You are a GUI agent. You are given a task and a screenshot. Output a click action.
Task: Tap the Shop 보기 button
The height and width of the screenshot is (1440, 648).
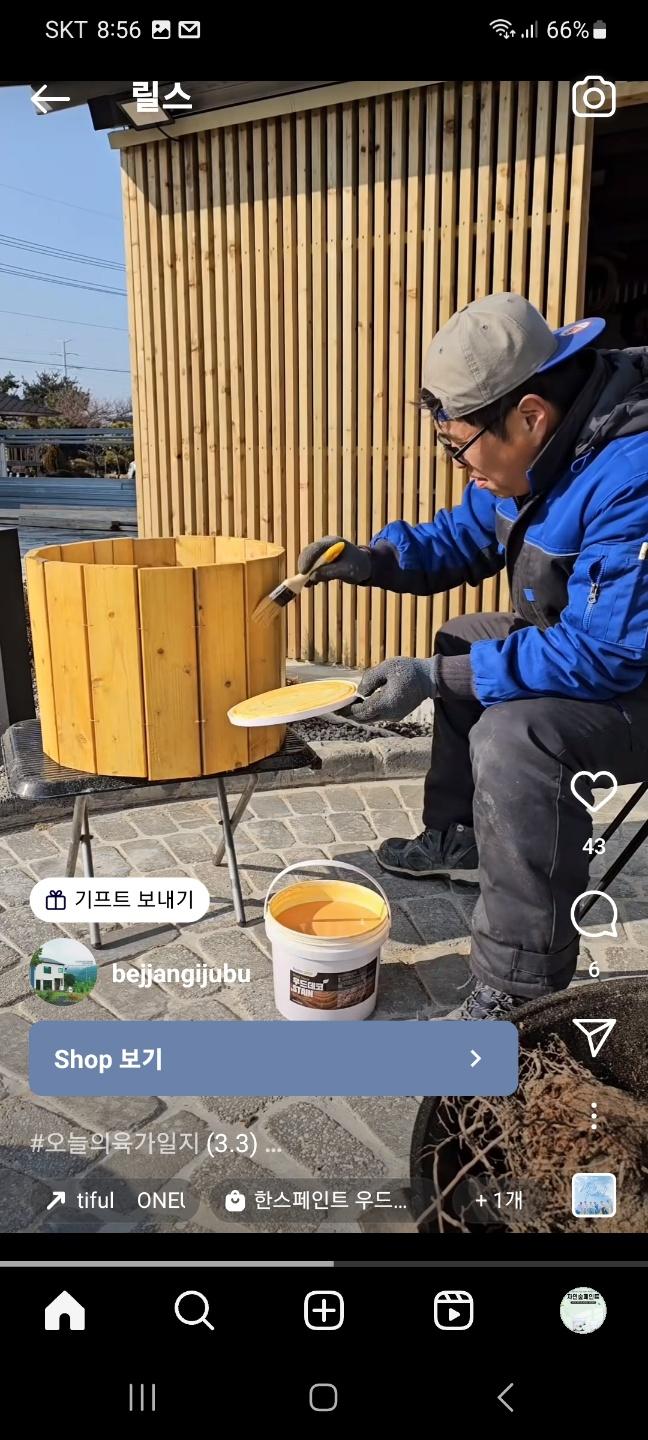(x=273, y=1058)
